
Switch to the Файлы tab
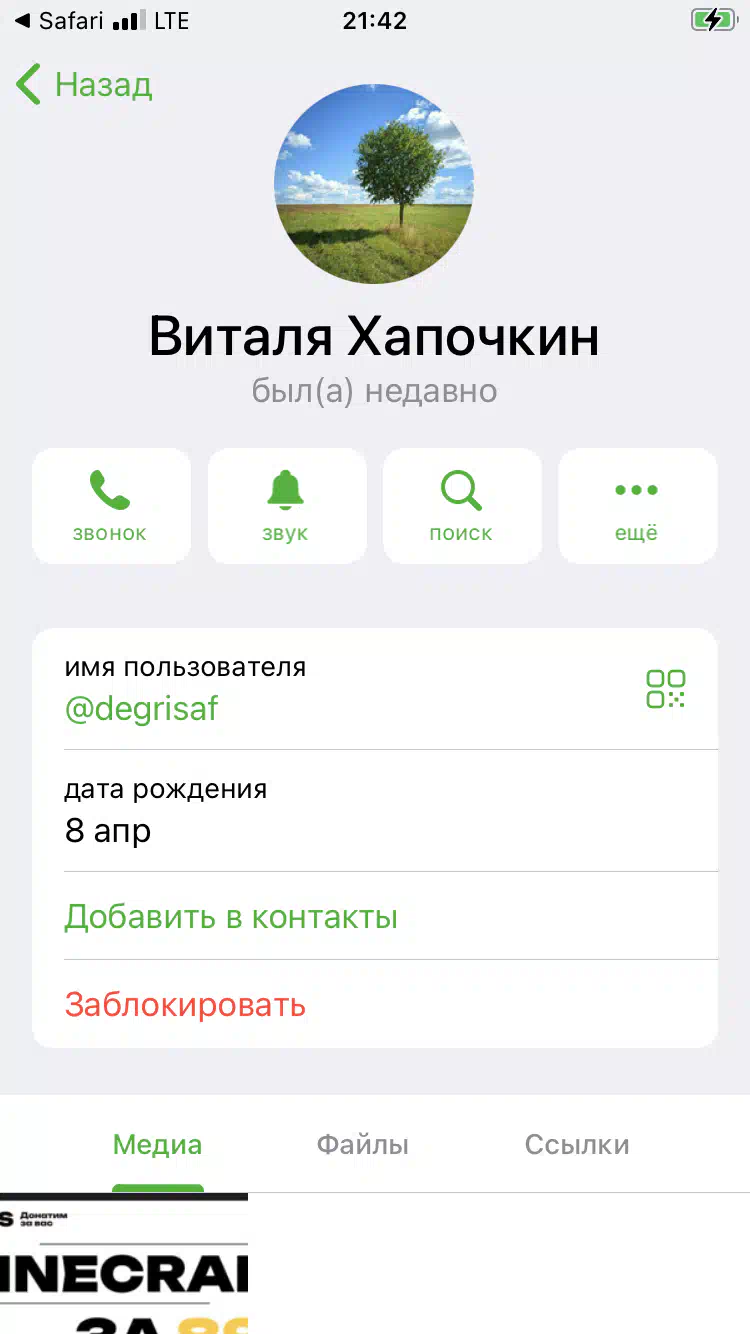[363, 1145]
